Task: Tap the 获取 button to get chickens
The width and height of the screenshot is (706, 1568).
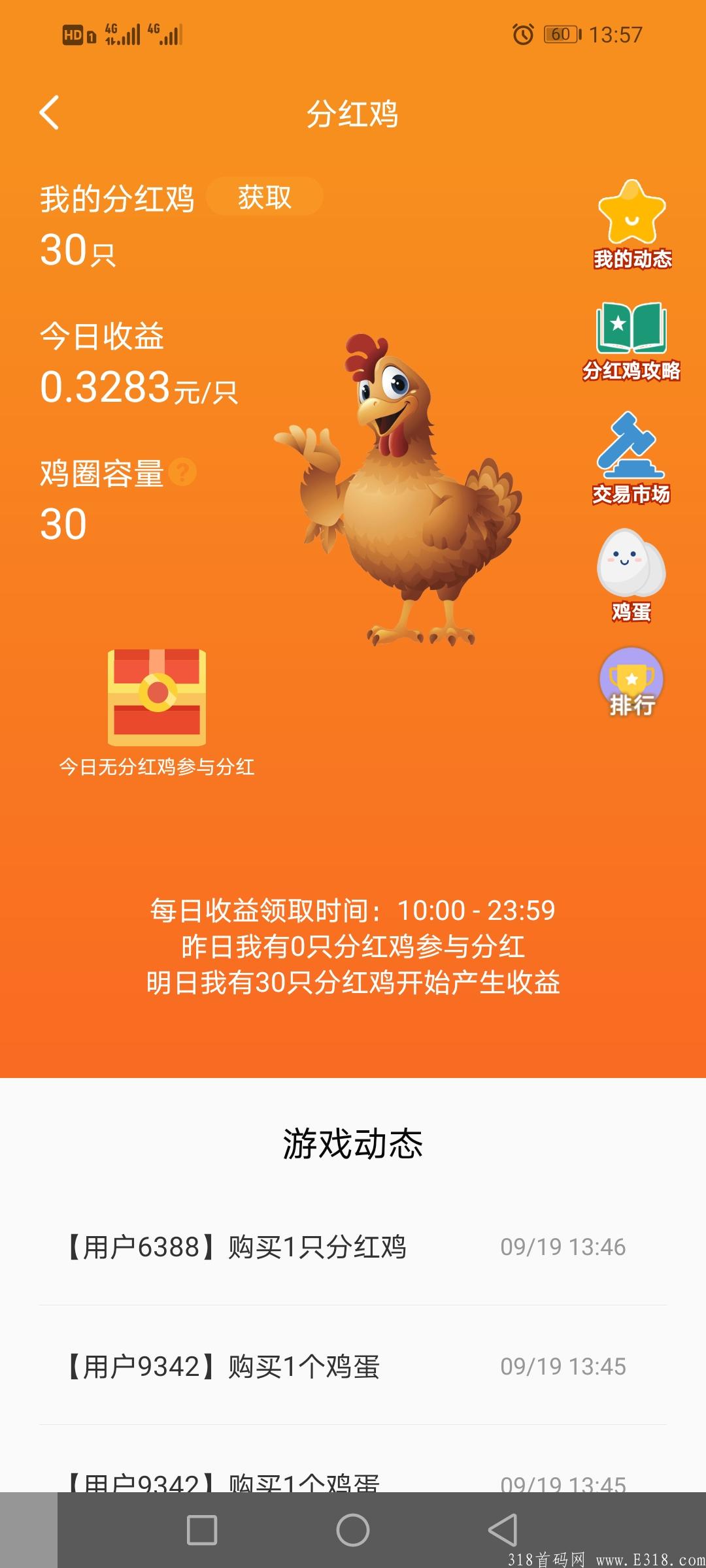Action: (x=264, y=197)
